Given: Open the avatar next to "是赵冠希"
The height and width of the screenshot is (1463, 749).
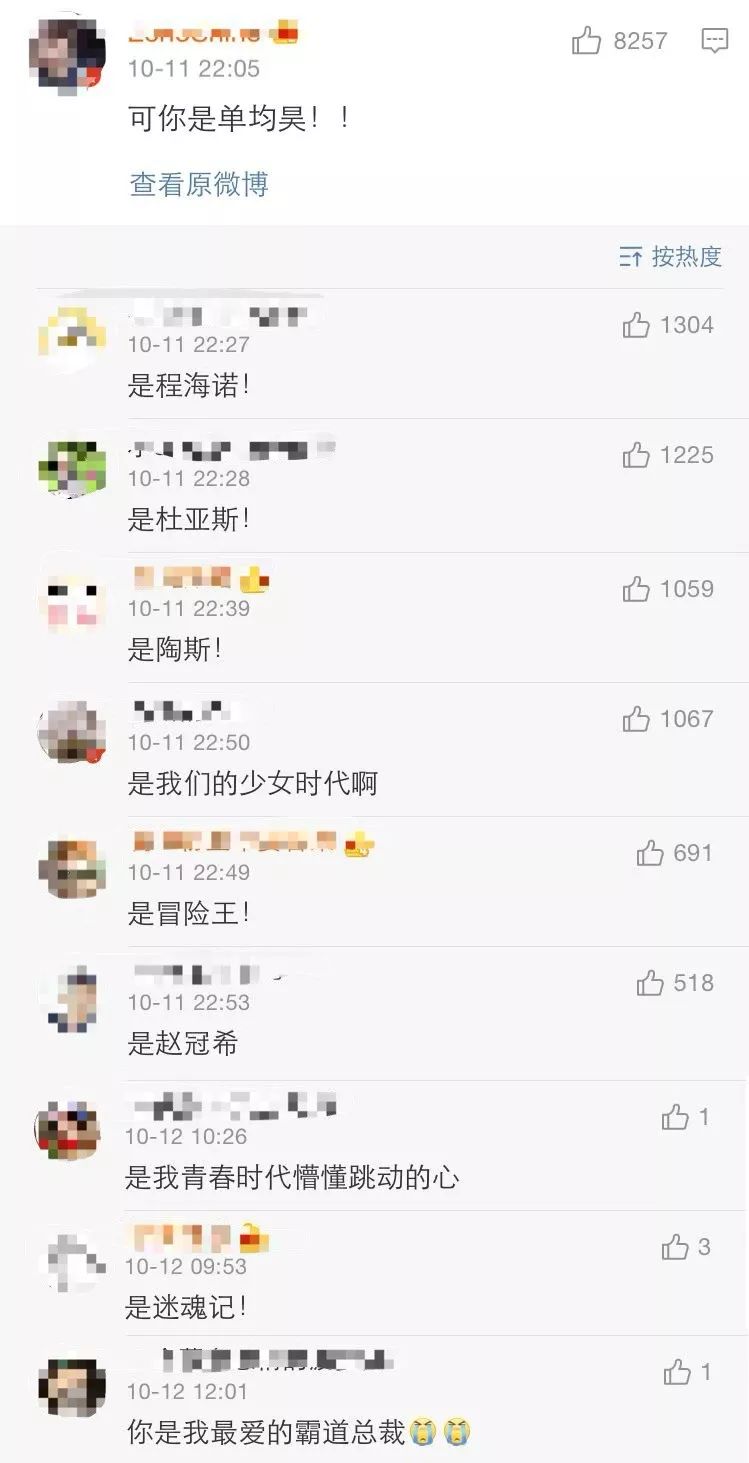Looking at the screenshot, I should pyautogui.click(x=72, y=999).
